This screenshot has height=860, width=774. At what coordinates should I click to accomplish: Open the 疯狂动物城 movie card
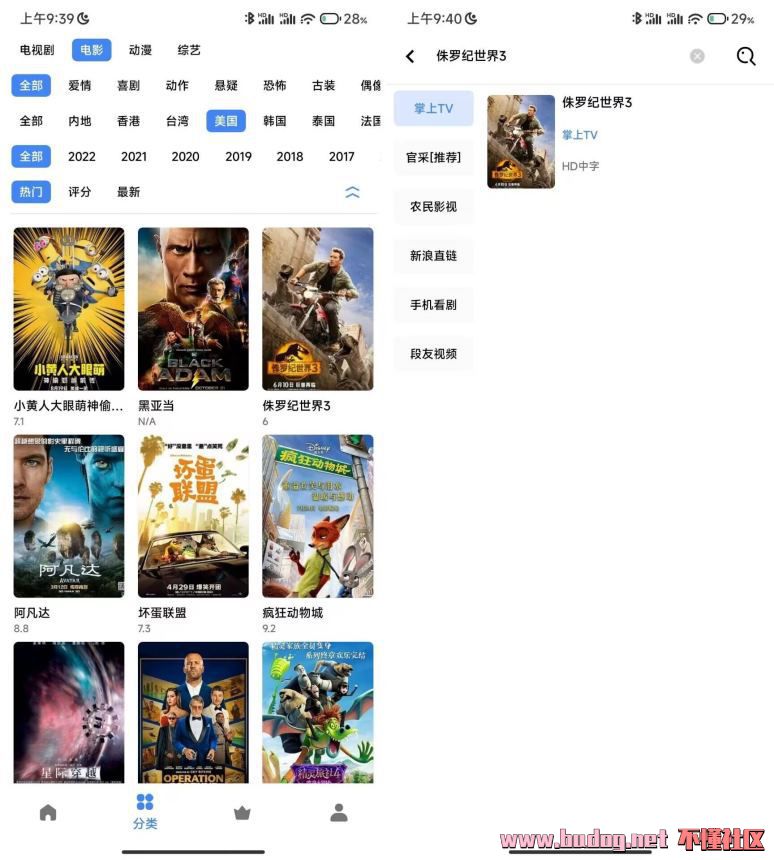pyautogui.click(x=317, y=516)
